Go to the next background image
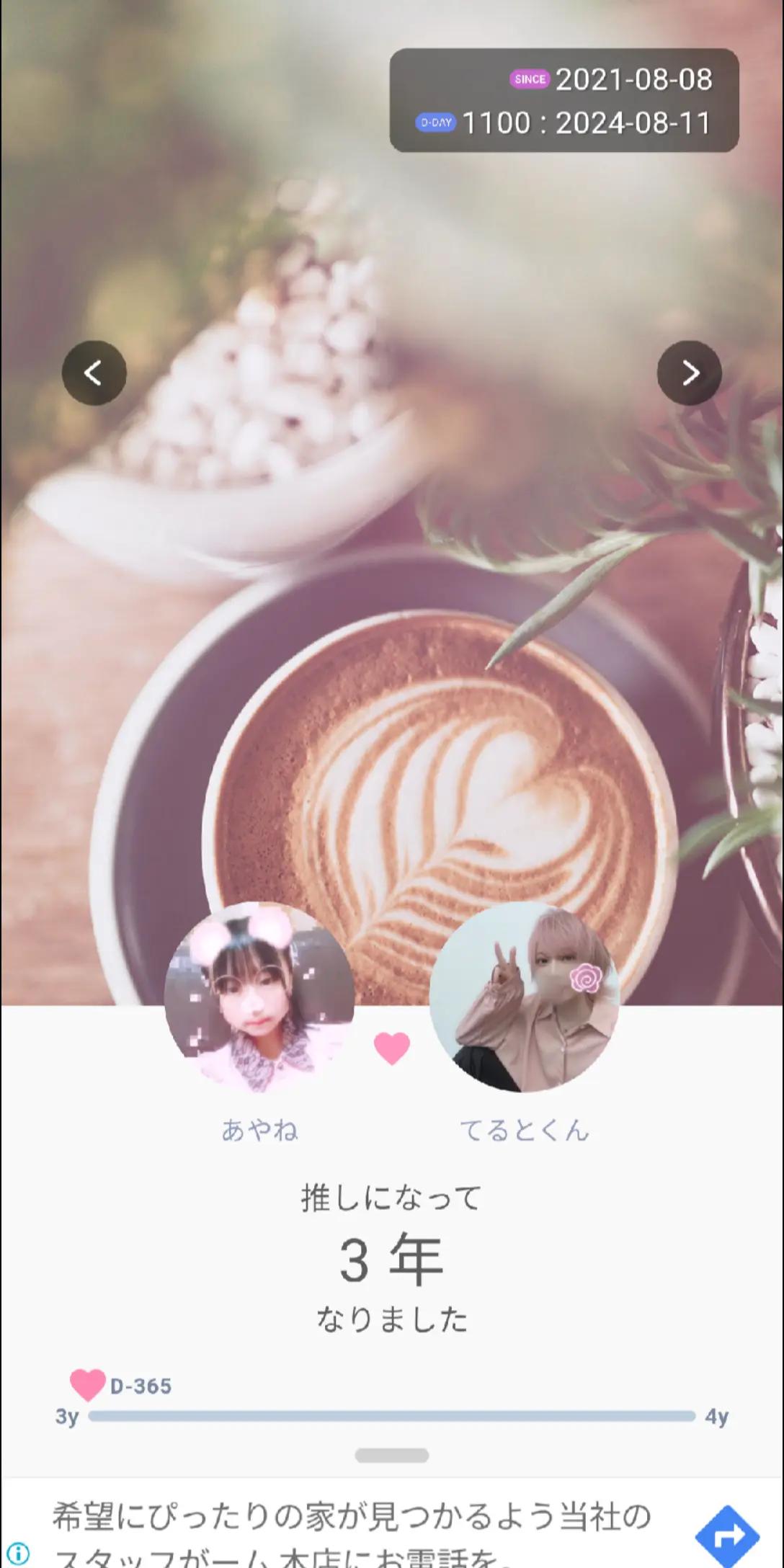Image resolution: width=784 pixels, height=1568 pixels. 690,373
